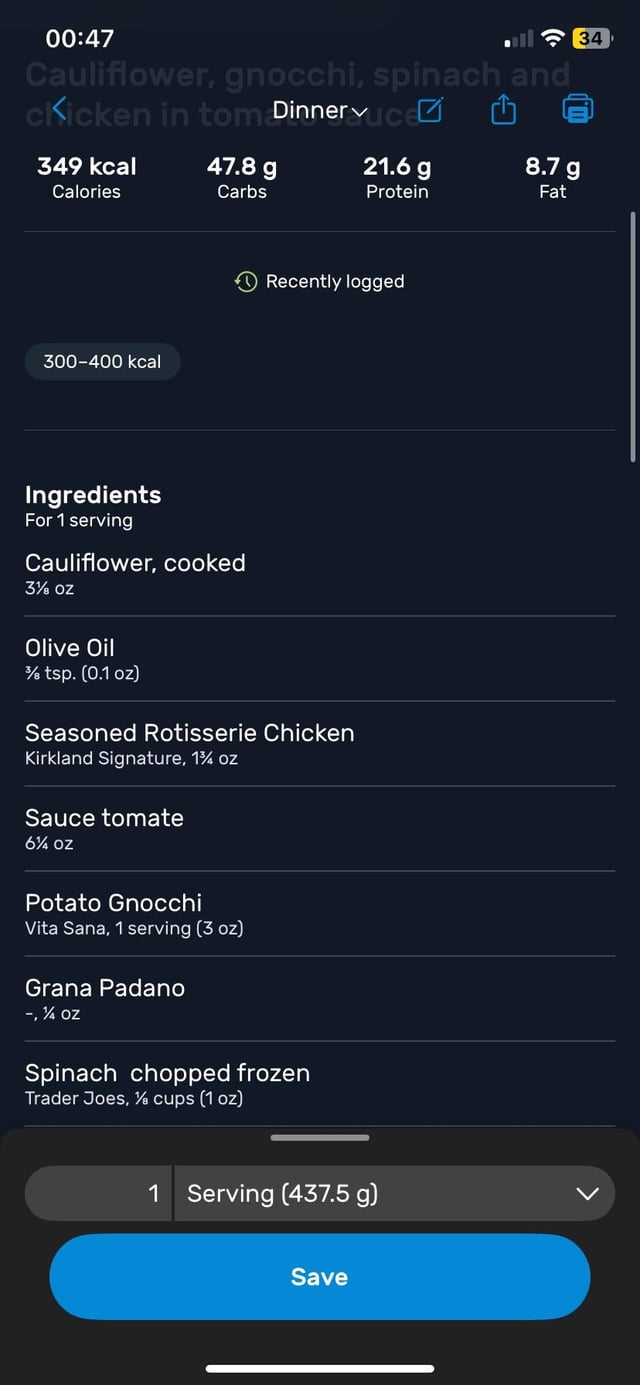View Grana Padano ingredient details
The image size is (640, 1385).
click(x=320, y=999)
